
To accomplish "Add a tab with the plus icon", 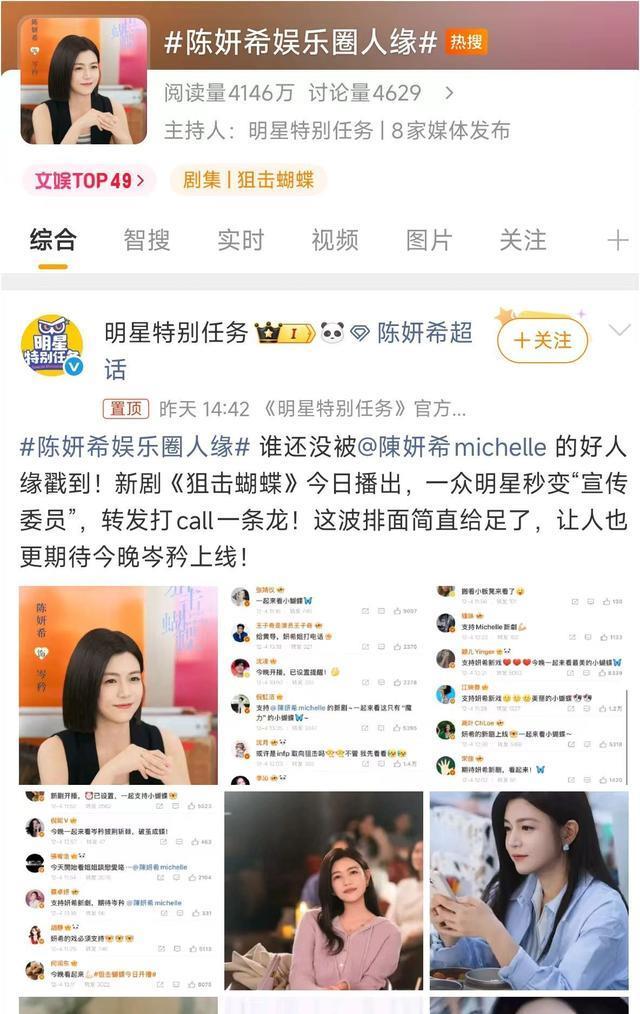I will (617, 240).
